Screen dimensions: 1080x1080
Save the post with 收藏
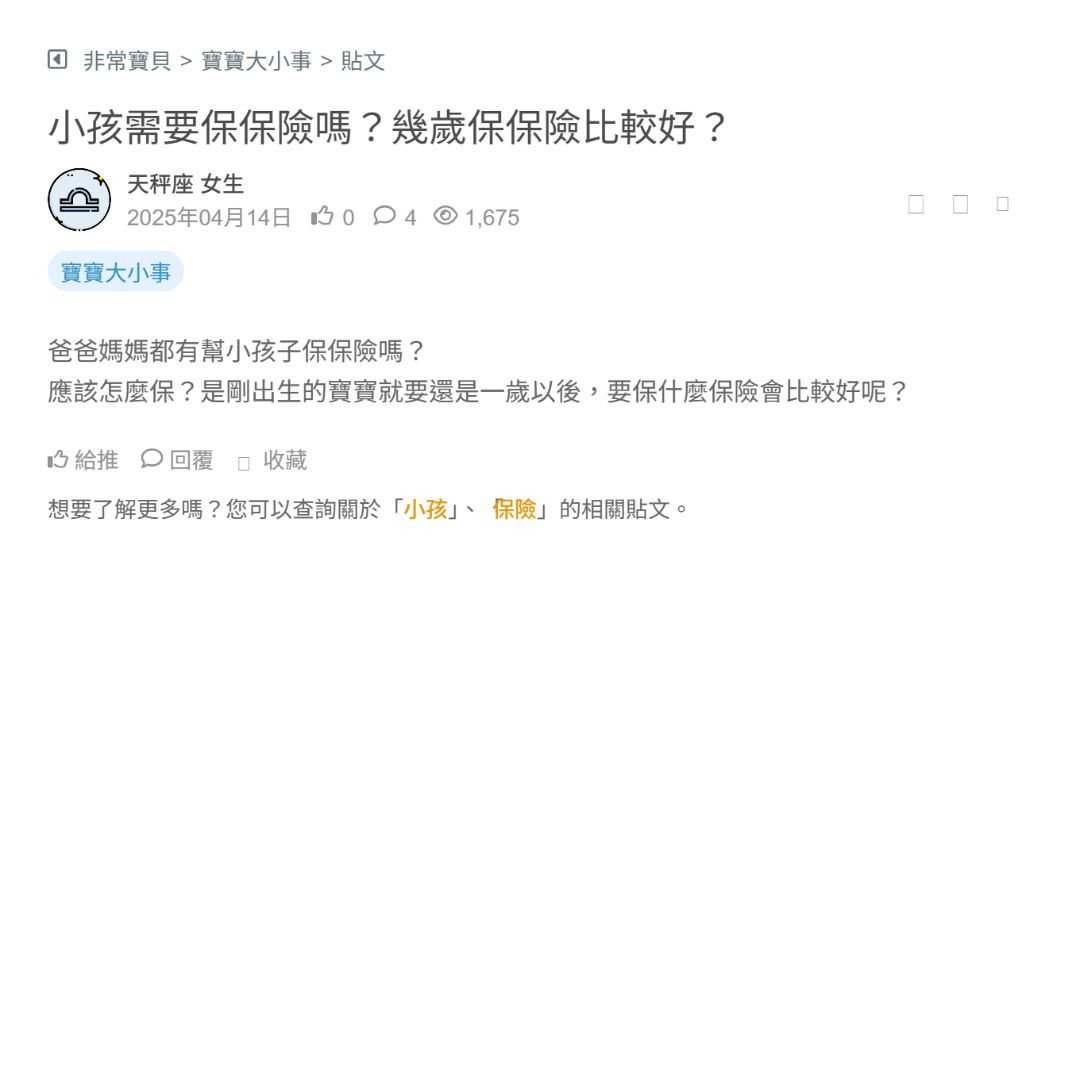(x=273, y=460)
